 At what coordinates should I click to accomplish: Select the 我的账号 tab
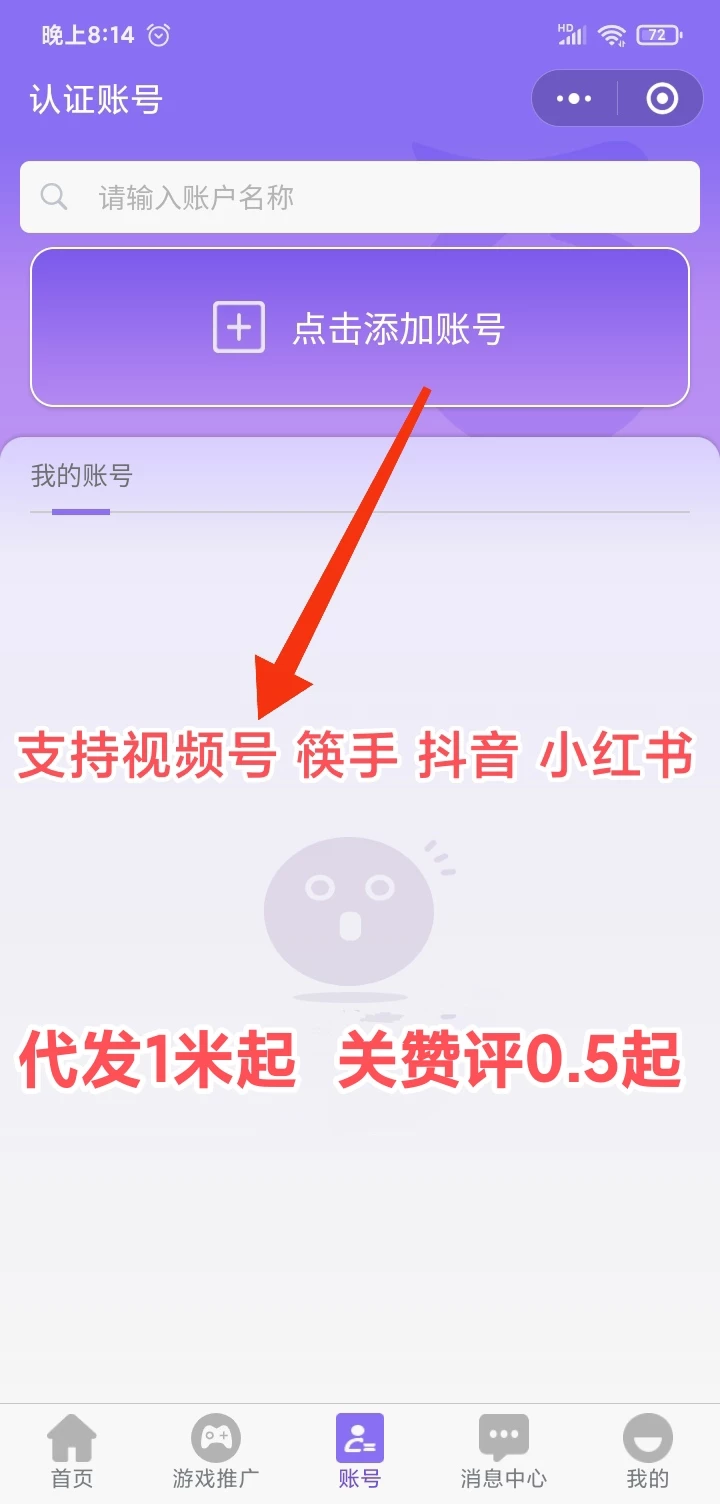[81, 476]
